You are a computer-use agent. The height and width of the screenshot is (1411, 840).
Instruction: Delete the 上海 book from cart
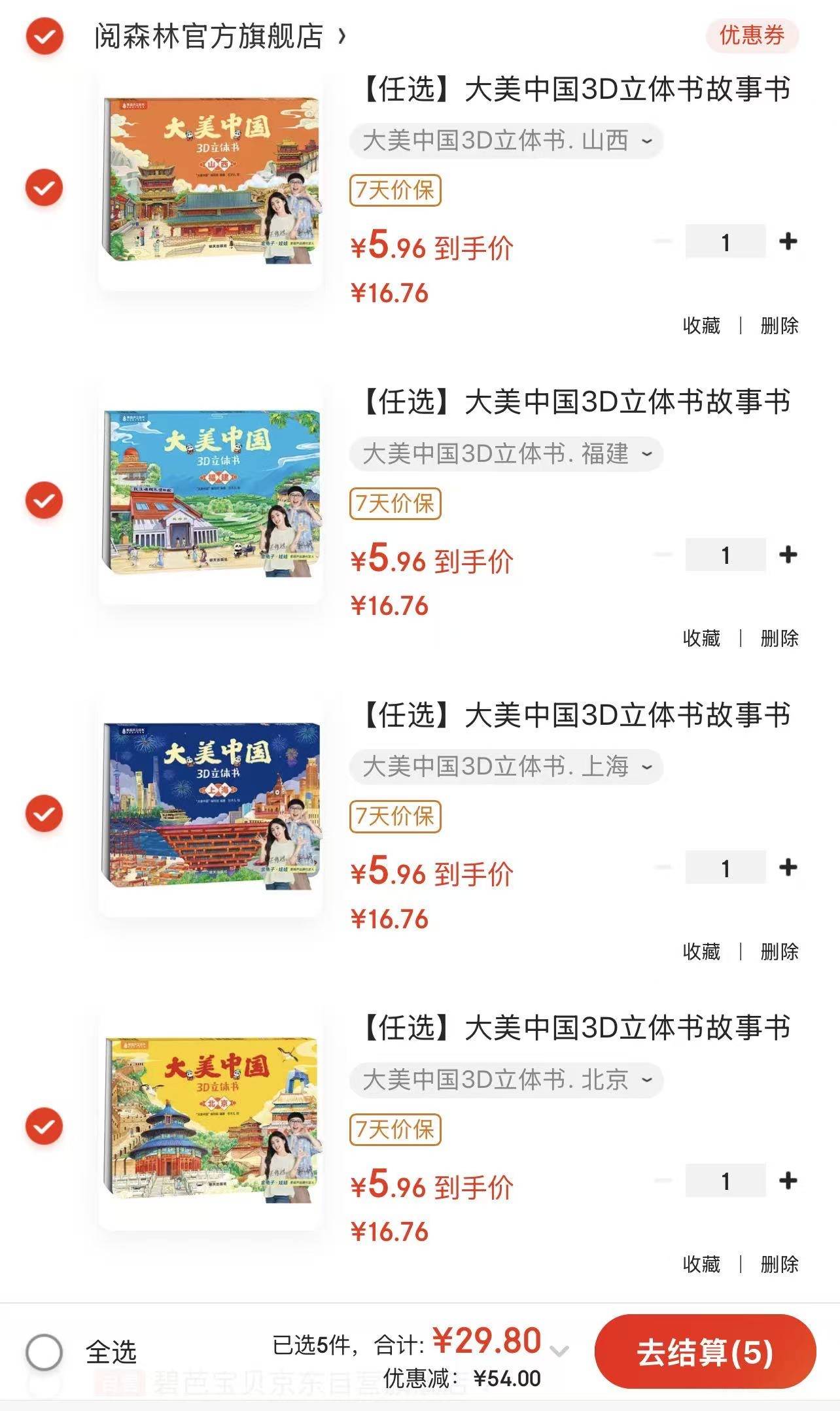coord(779,951)
